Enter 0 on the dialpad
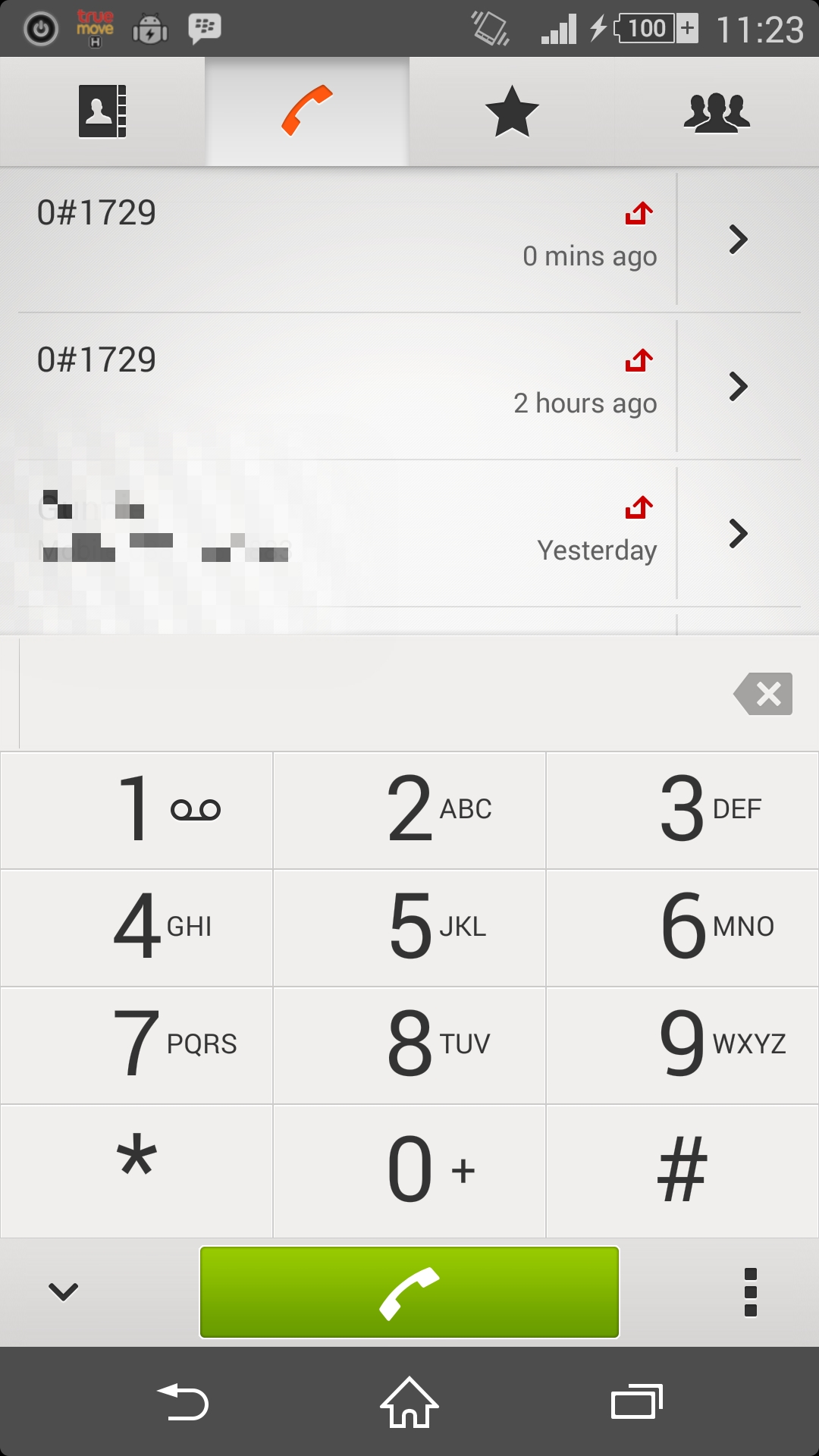Screen dimensions: 819x1456 (x=409, y=1171)
